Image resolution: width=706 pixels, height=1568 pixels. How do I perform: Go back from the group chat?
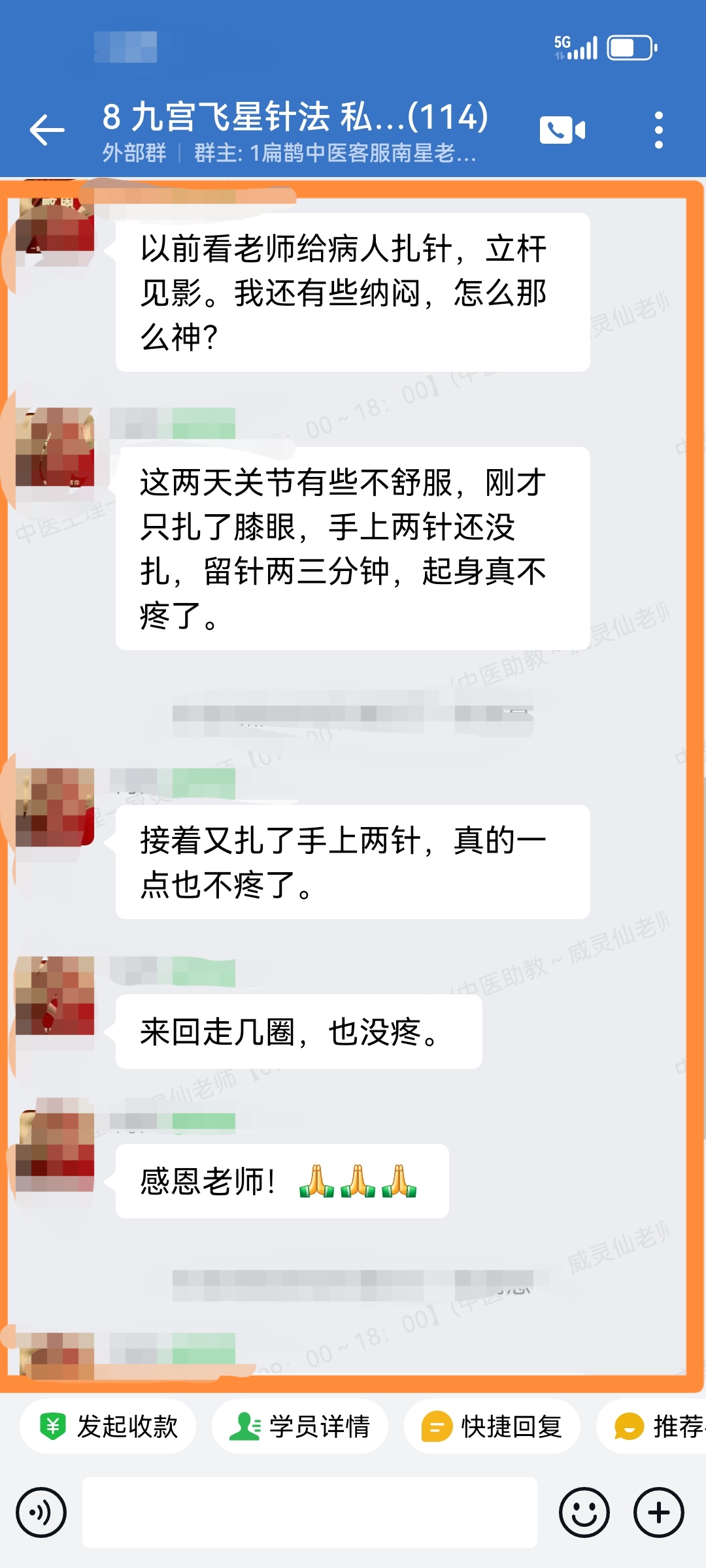(x=47, y=129)
